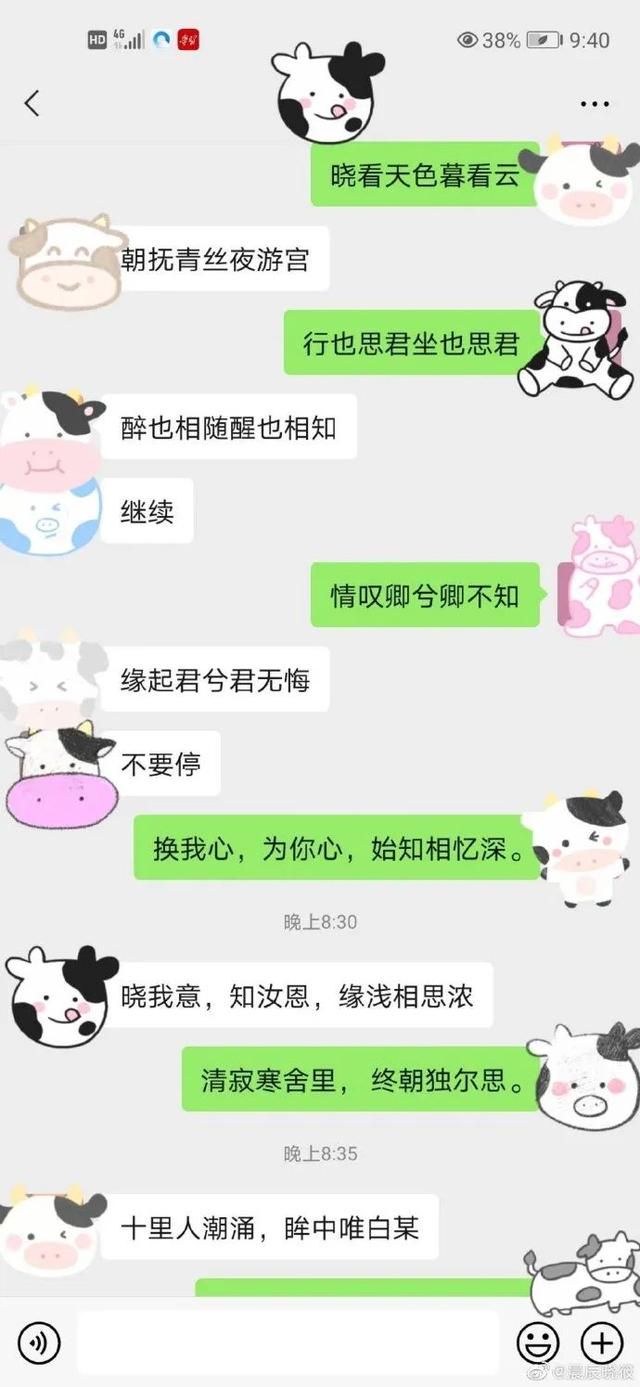Screen dimensions: 640x1387
Task: Tap avatar beside '清寂寒舍里' message
Action: (586, 1078)
